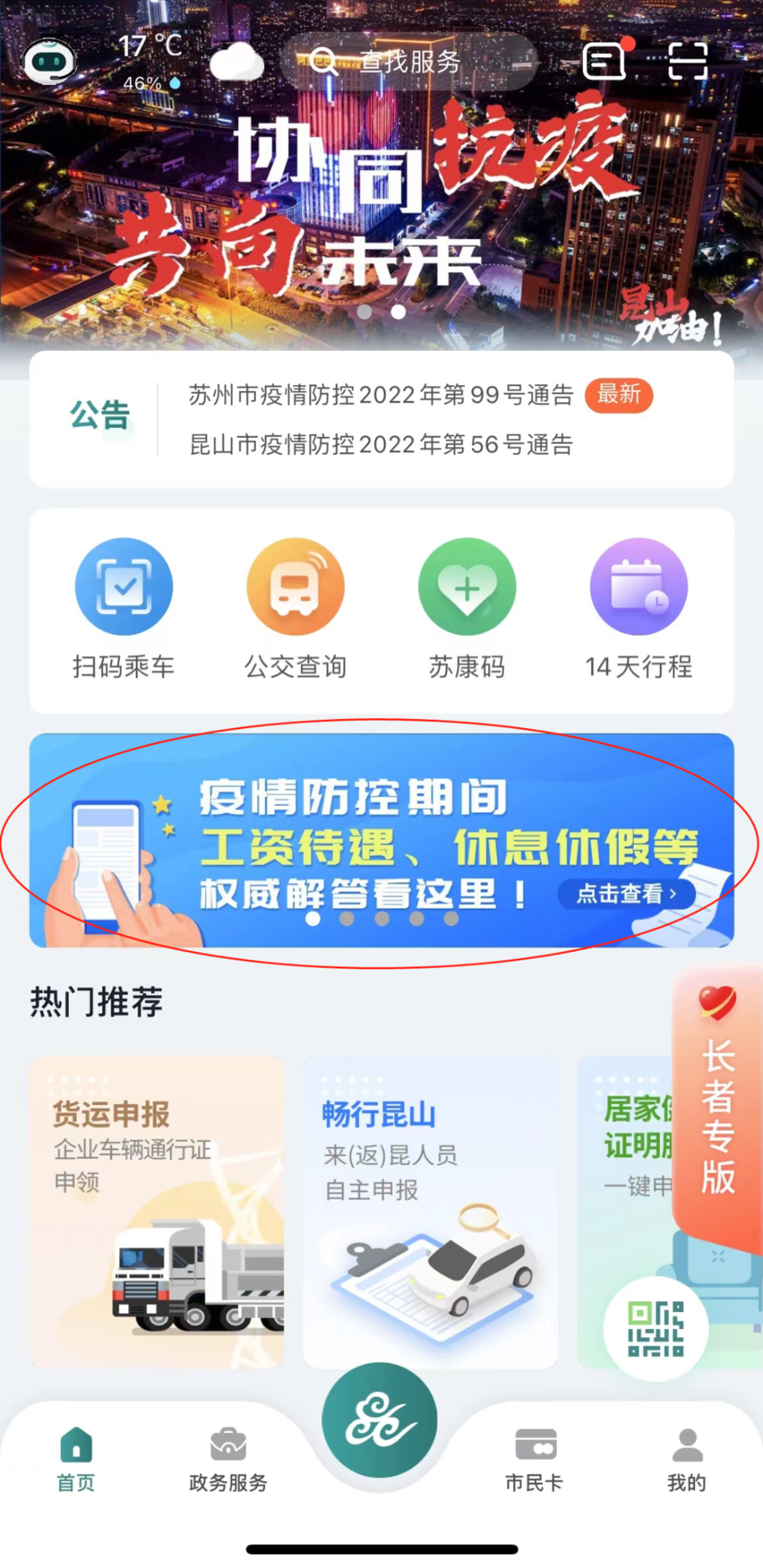Switch to the 政务服务 tab
Screen dimensions: 763x1568
coord(228,1459)
